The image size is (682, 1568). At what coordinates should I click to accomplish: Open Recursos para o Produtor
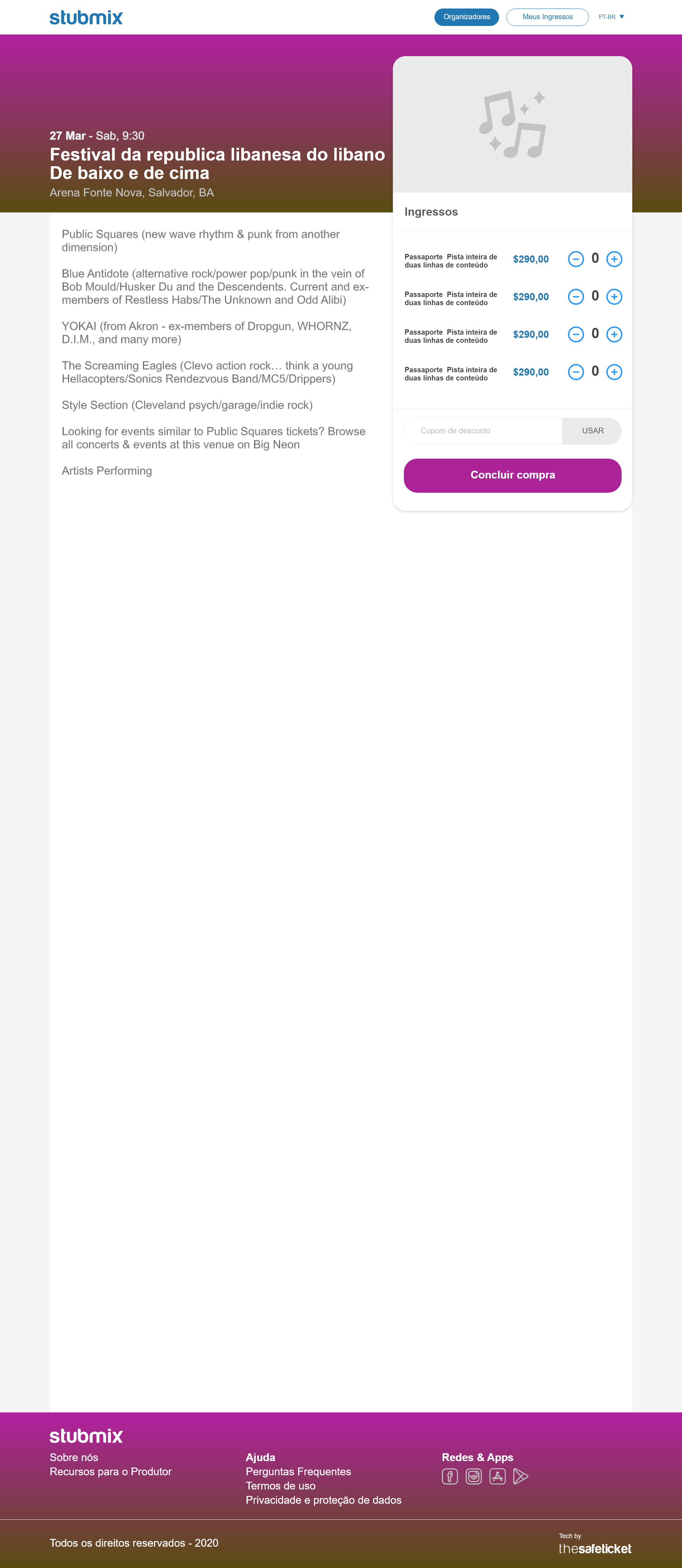[x=111, y=1471]
